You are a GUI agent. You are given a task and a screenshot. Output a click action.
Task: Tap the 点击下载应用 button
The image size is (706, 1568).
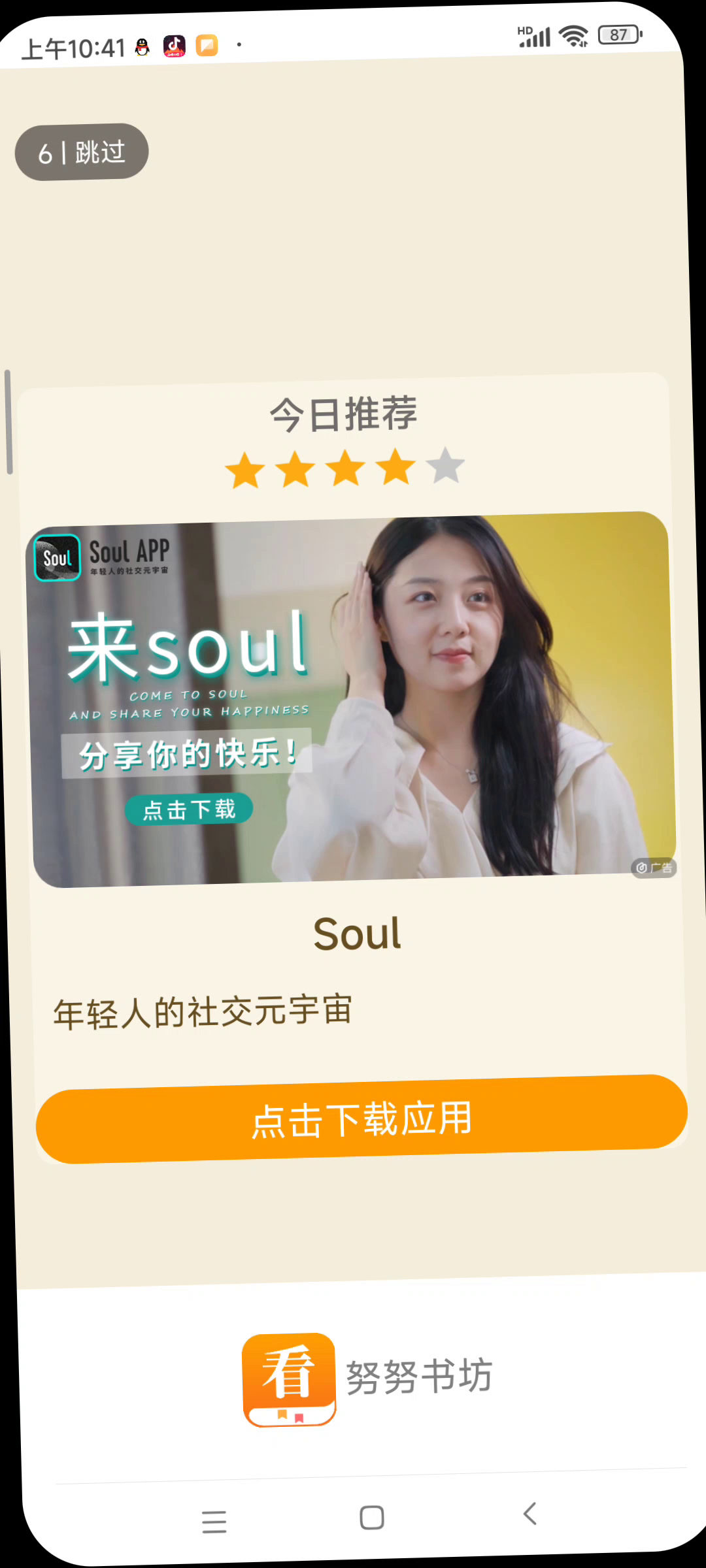tap(361, 1119)
